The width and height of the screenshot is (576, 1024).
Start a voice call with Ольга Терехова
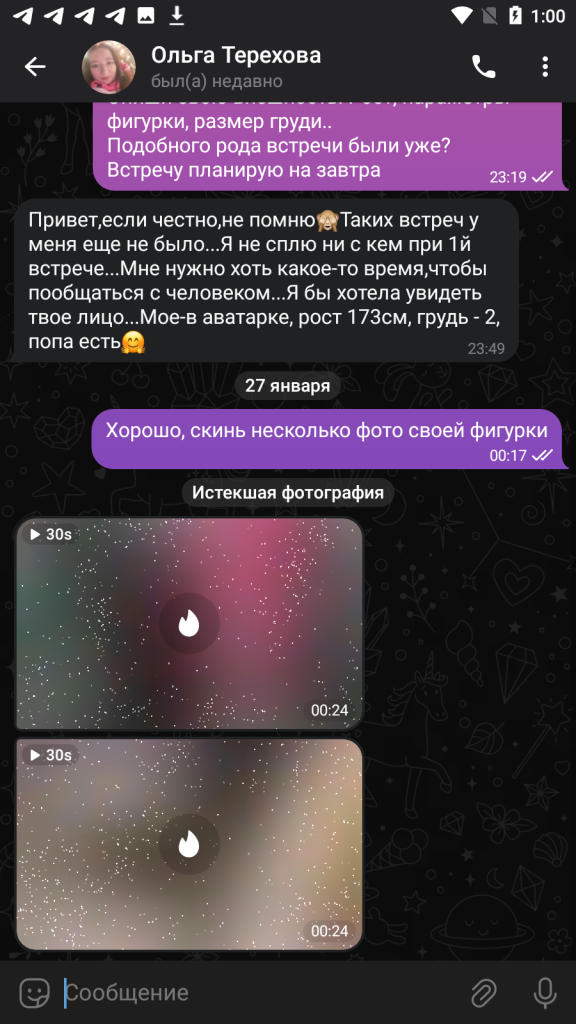tap(483, 67)
